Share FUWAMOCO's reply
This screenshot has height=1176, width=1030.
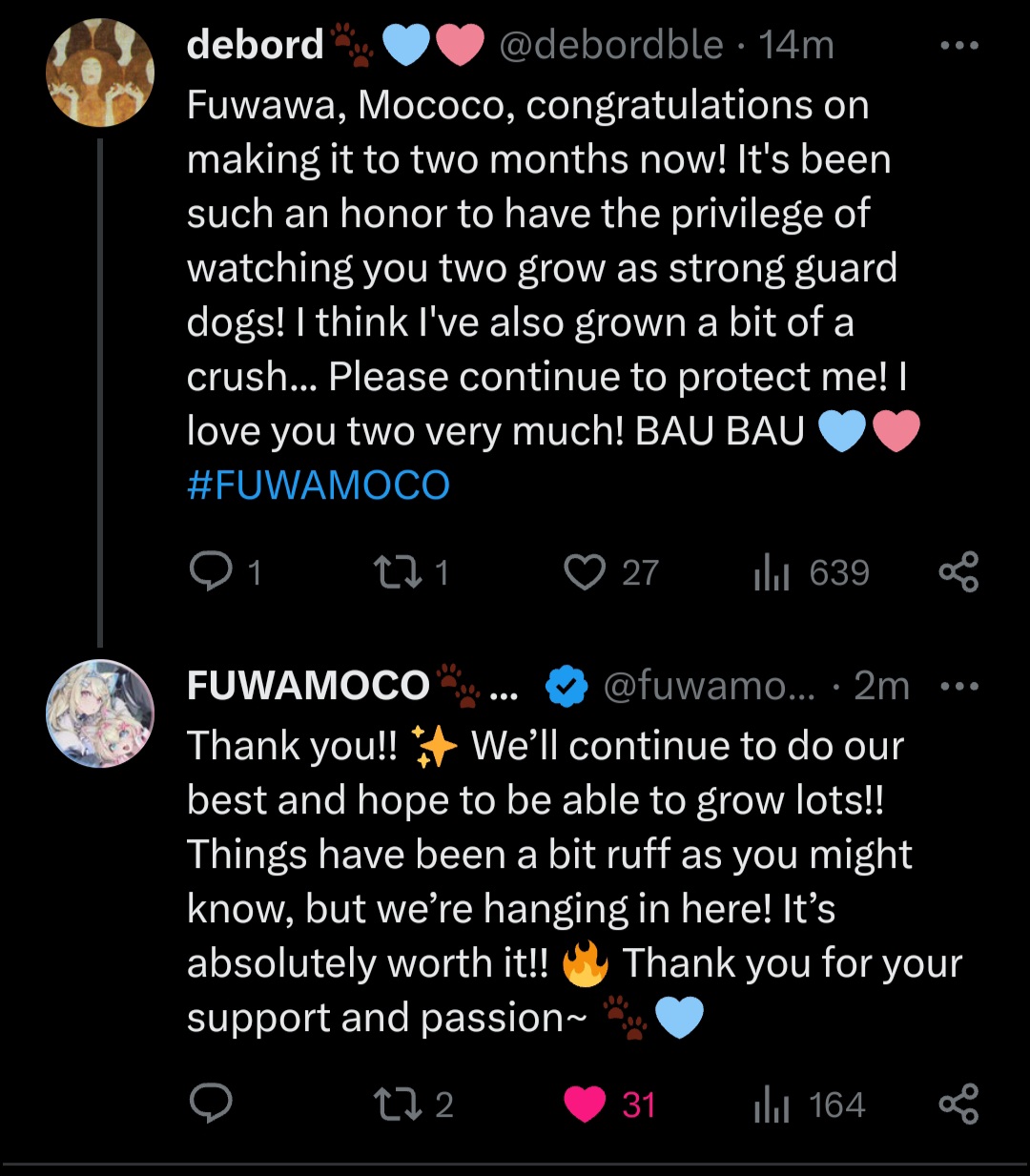(958, 1104)
